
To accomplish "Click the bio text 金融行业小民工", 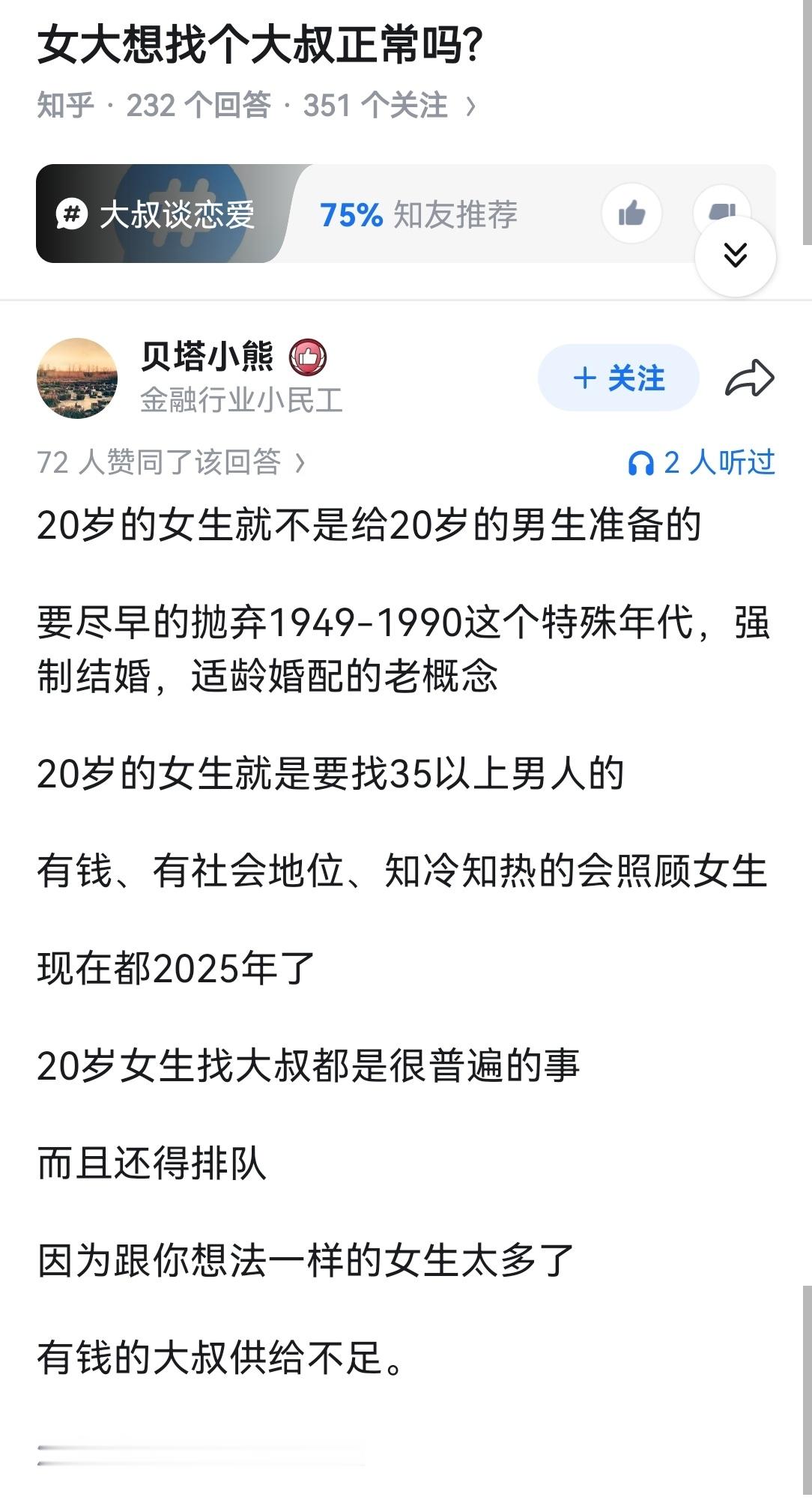I will [x=241, y=399].
